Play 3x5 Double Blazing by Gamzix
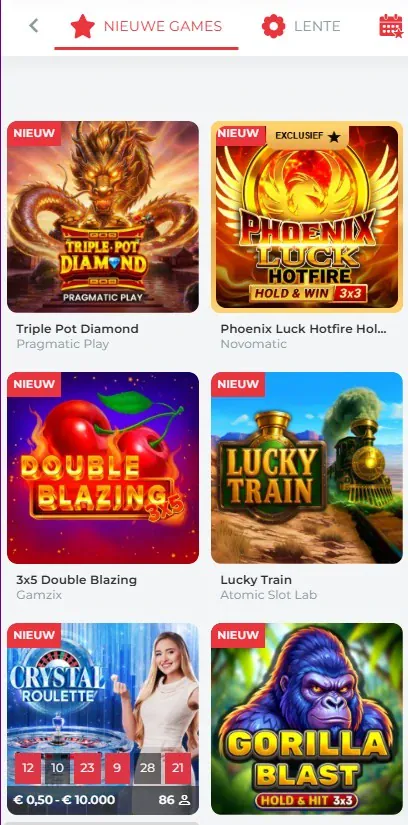408x825 pixels. (x=103, y=468)
